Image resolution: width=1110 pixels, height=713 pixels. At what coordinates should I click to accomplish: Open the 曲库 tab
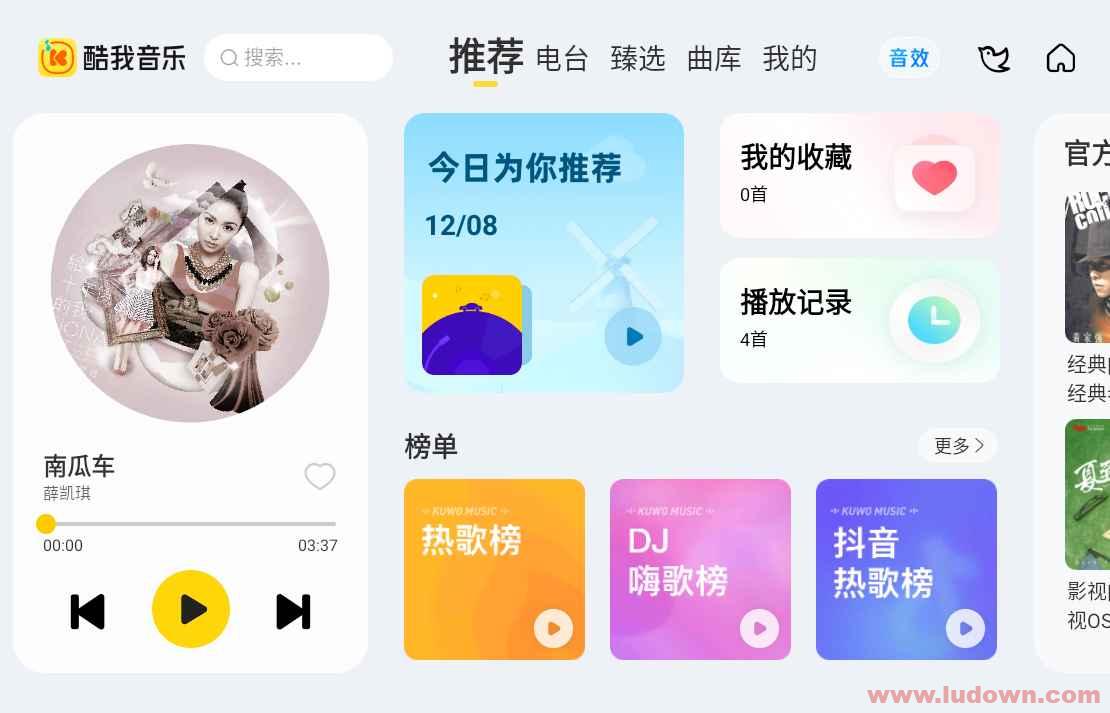[714, 58]
